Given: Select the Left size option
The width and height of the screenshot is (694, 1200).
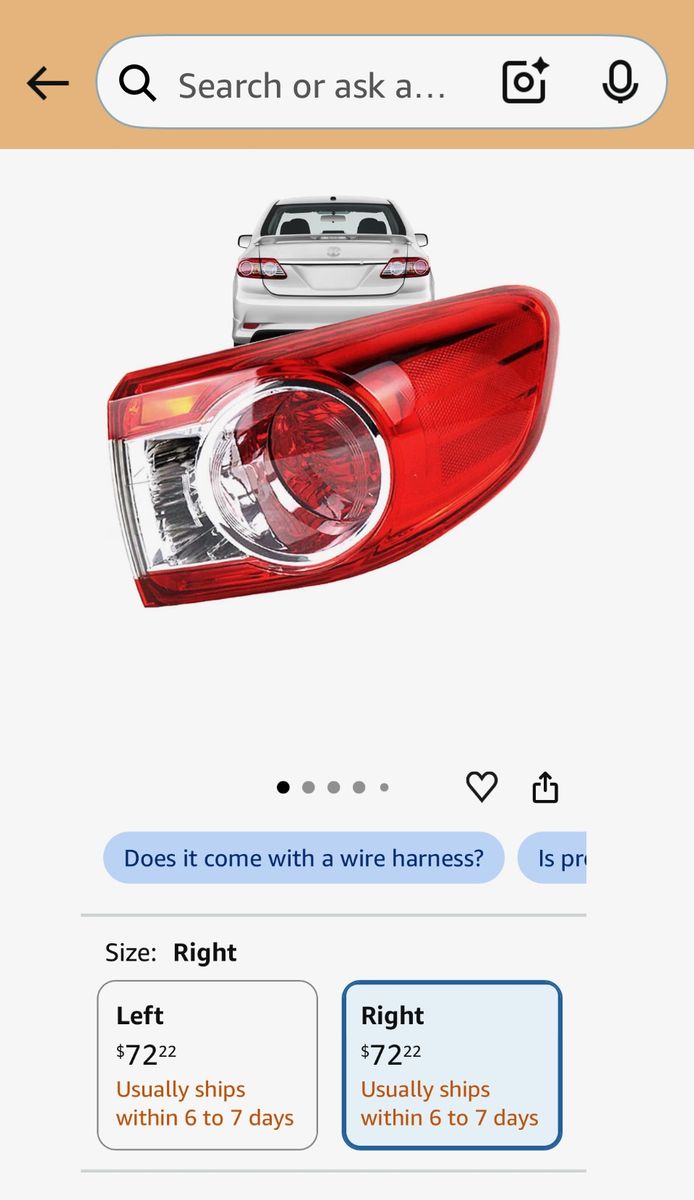Looking at the screenshot, I should tap(207, 1065).
